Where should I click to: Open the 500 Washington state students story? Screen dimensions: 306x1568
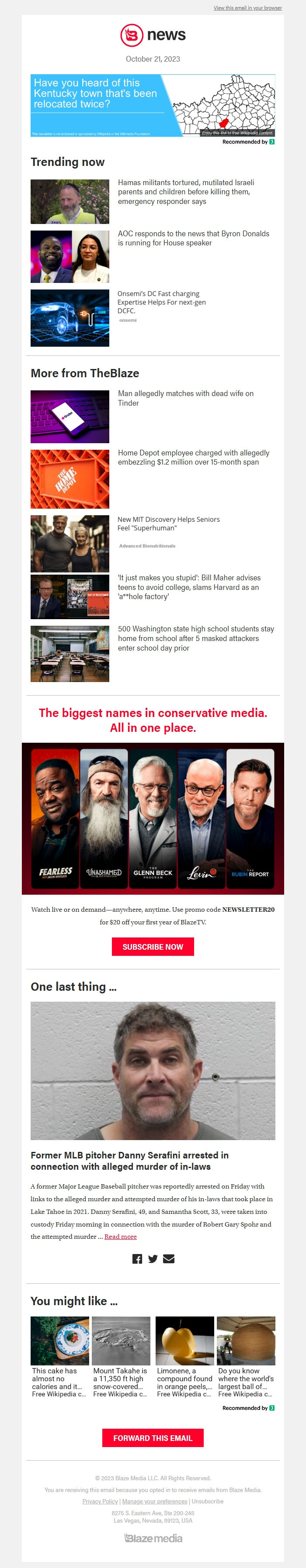tap(195, 638)
